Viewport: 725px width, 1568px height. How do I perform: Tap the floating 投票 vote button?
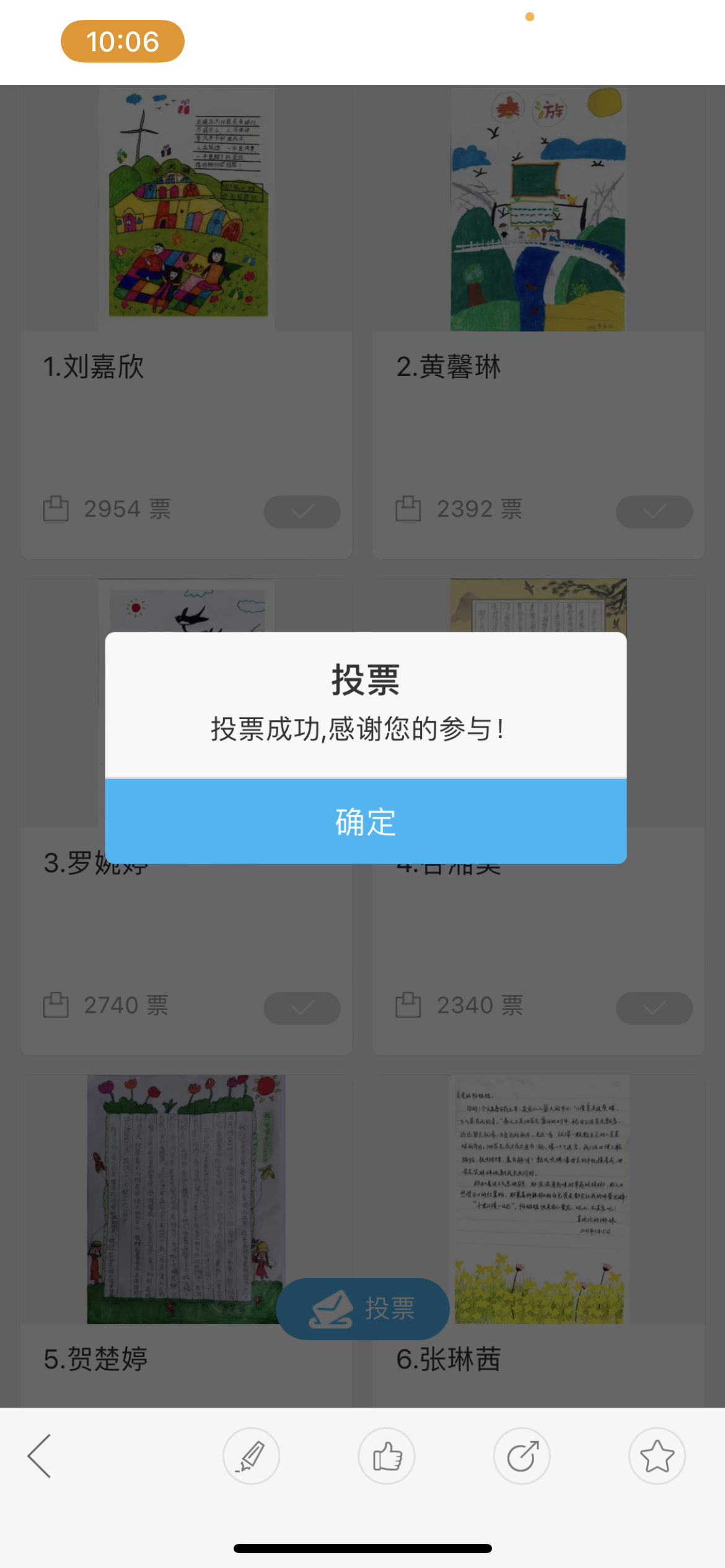(362, 1309)
